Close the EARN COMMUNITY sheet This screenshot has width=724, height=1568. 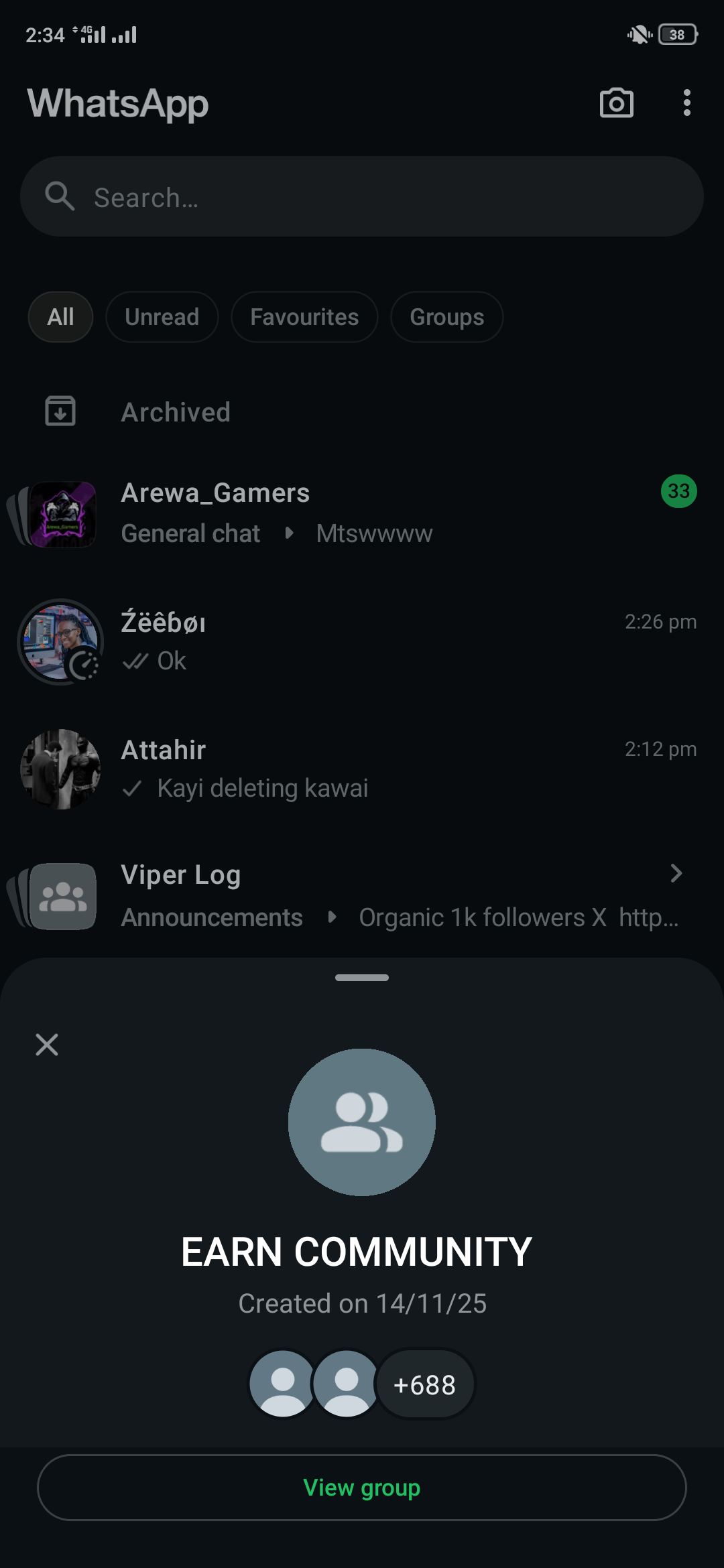coord(47,1044)
